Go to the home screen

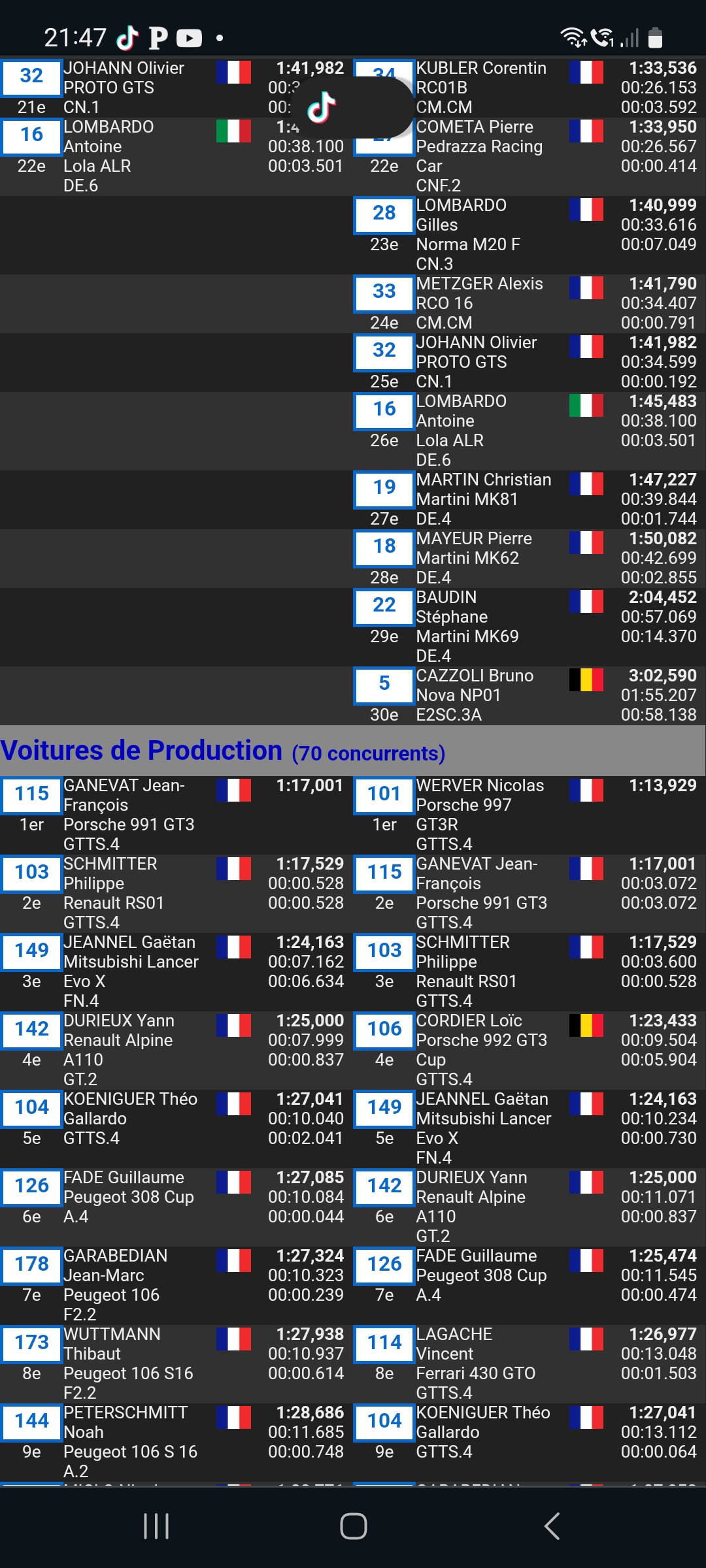coord(353,1526)
